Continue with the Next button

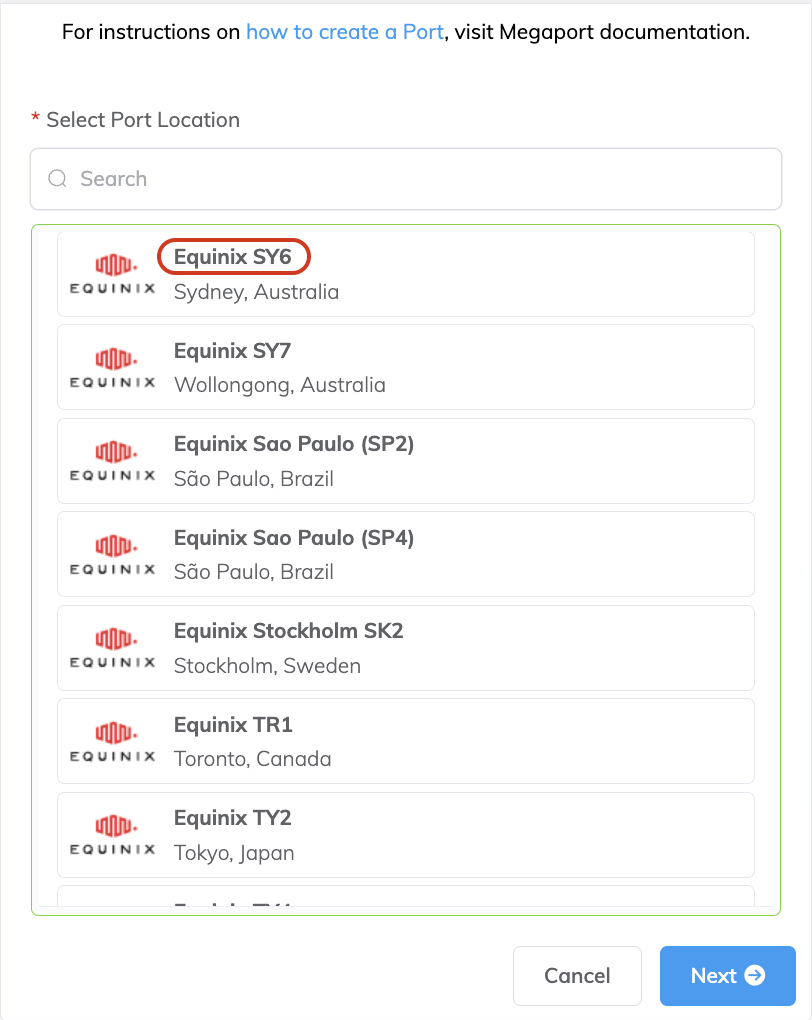coord(727,975)
